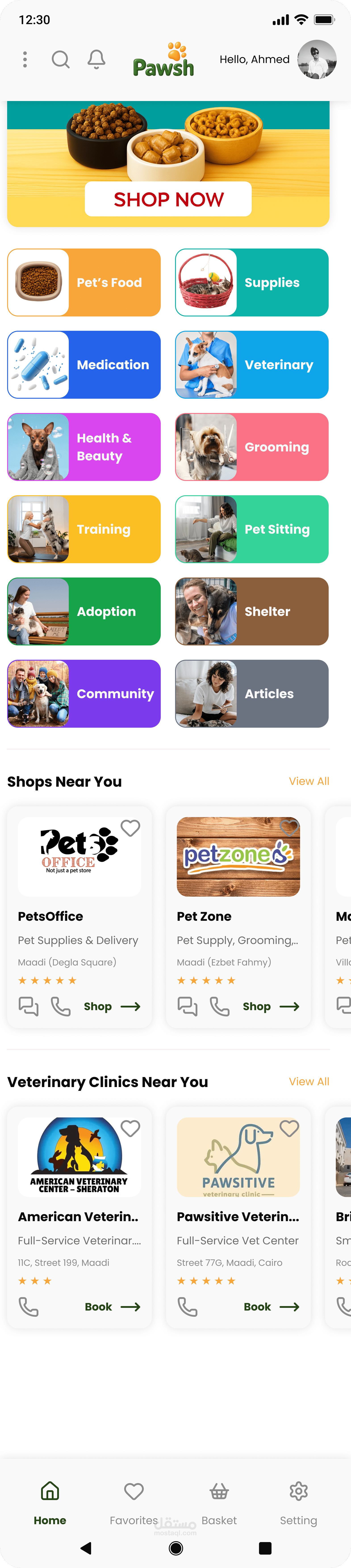Favorite the PetsOffice shop

point(130,828)
